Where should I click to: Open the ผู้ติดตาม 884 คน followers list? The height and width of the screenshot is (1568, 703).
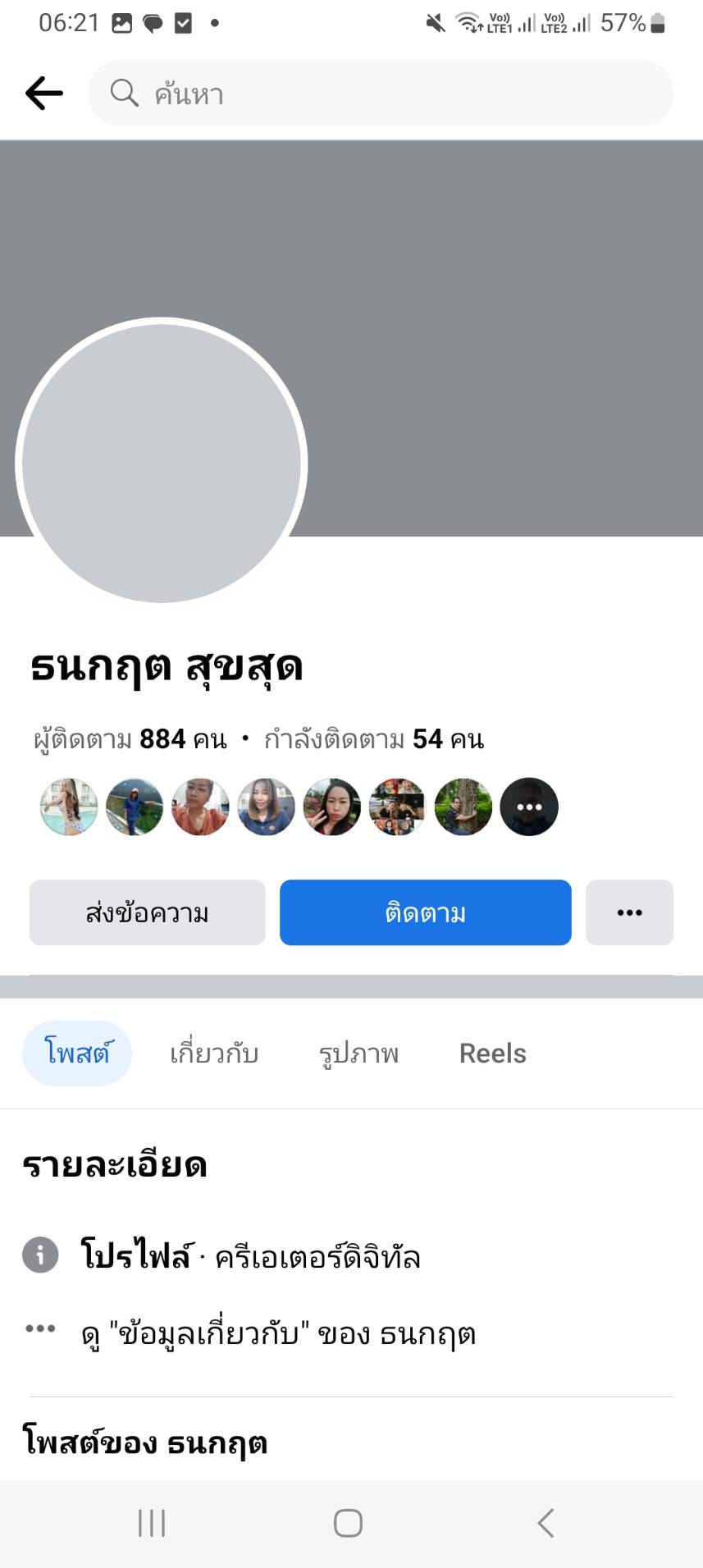coord(130,739)
